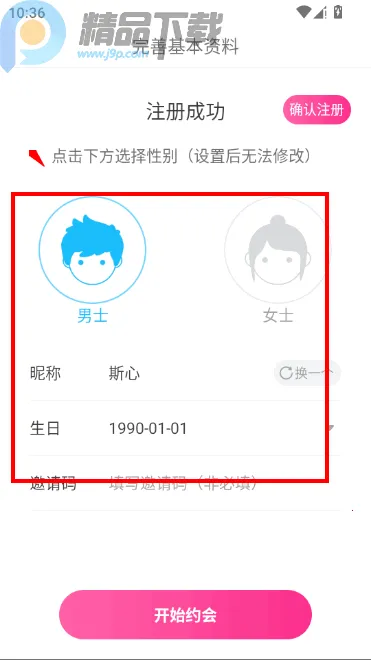Tap the 确认注册 confirm button

tap(317, 110)
